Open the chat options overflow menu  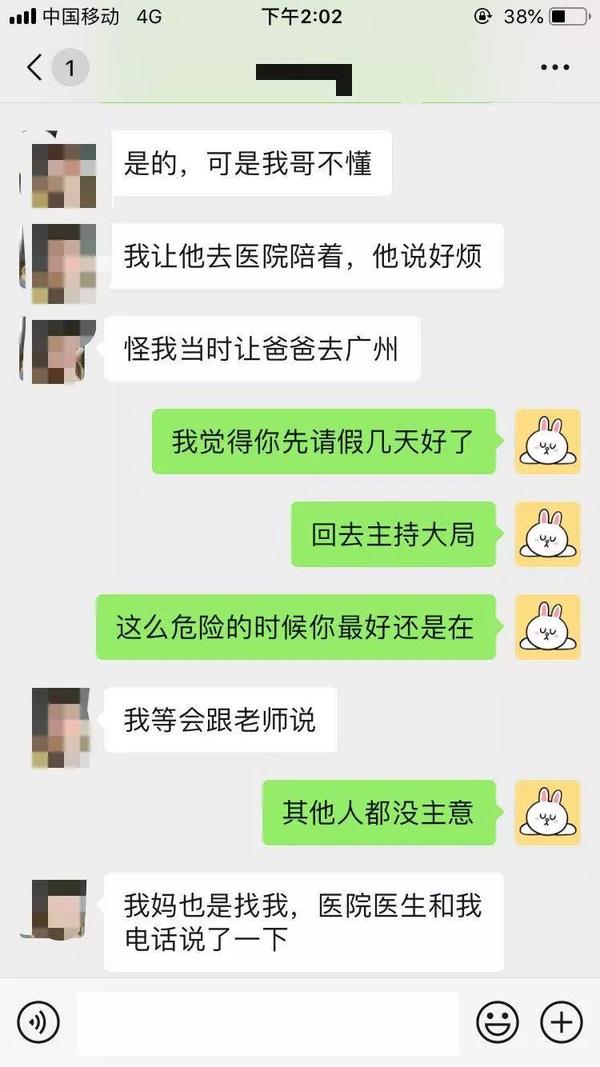[554, 68]
